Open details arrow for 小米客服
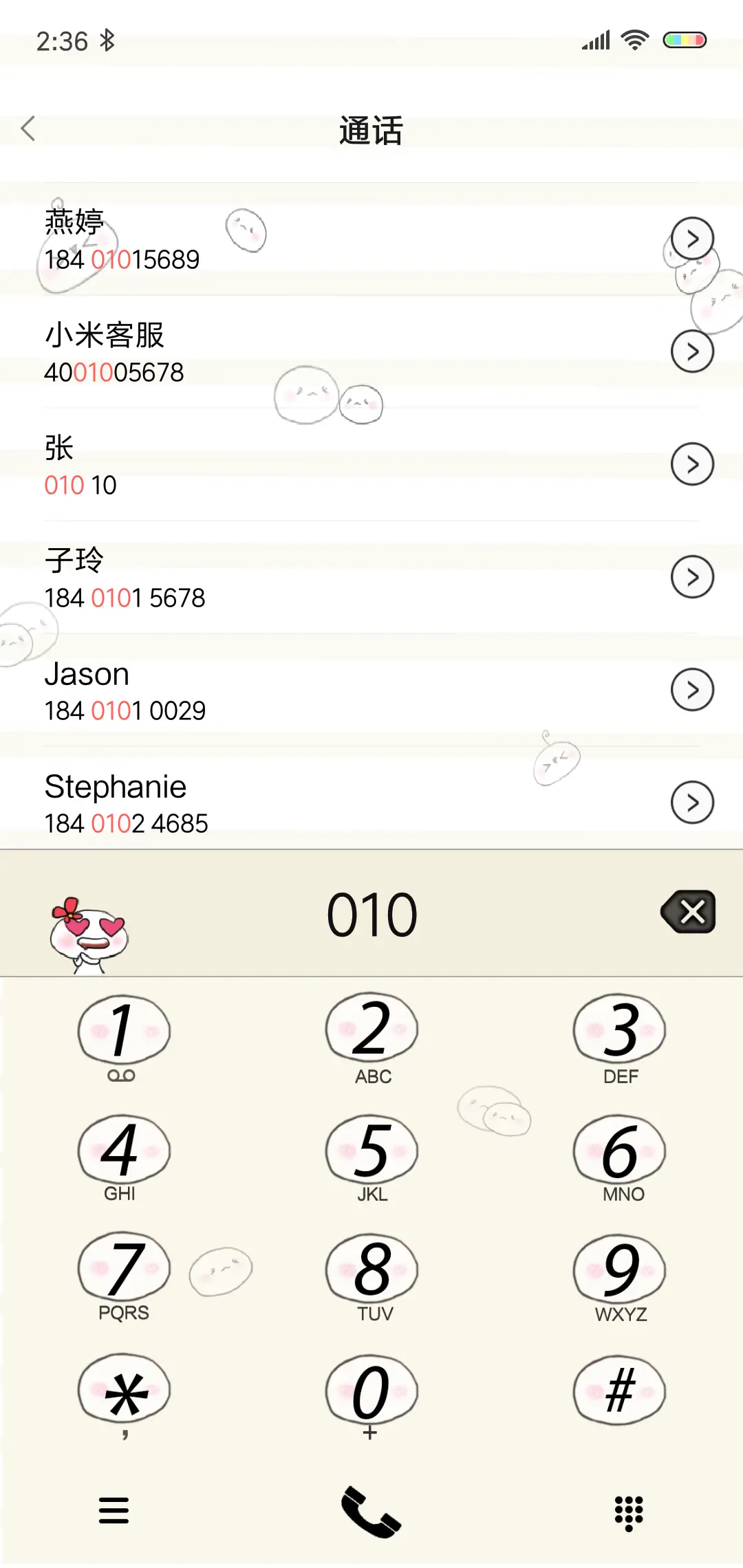Image resolution: width=743 pixels, height=1568 pixels. [691, 351]
